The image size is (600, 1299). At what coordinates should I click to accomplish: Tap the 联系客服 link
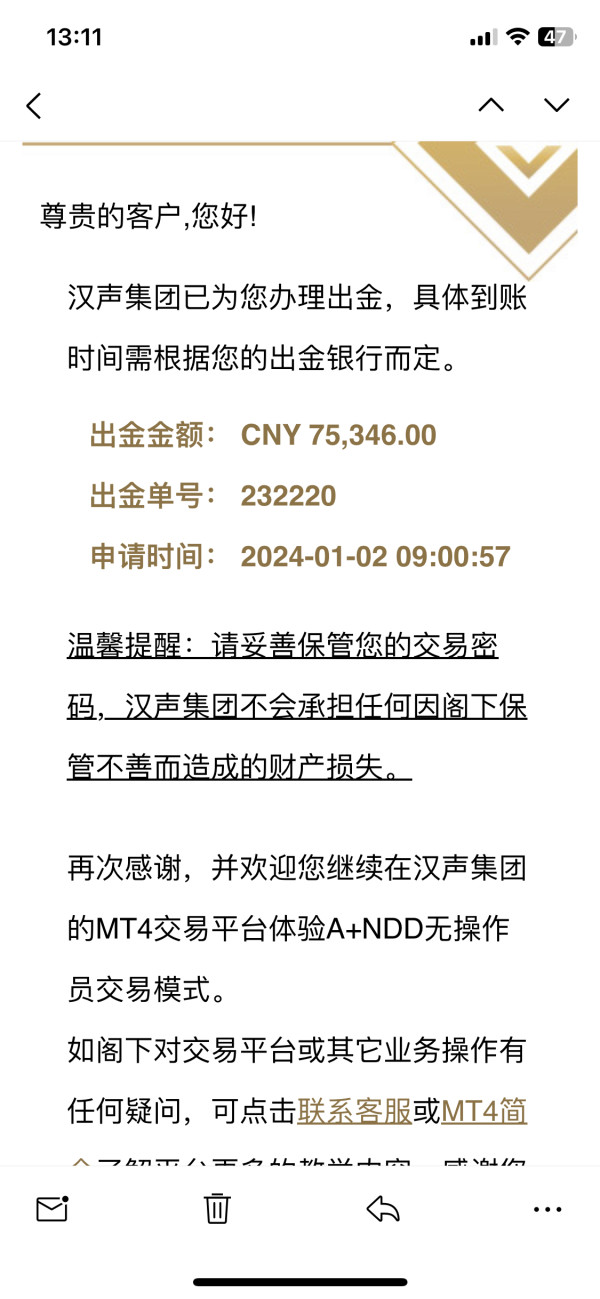[x=354, y=1111]
